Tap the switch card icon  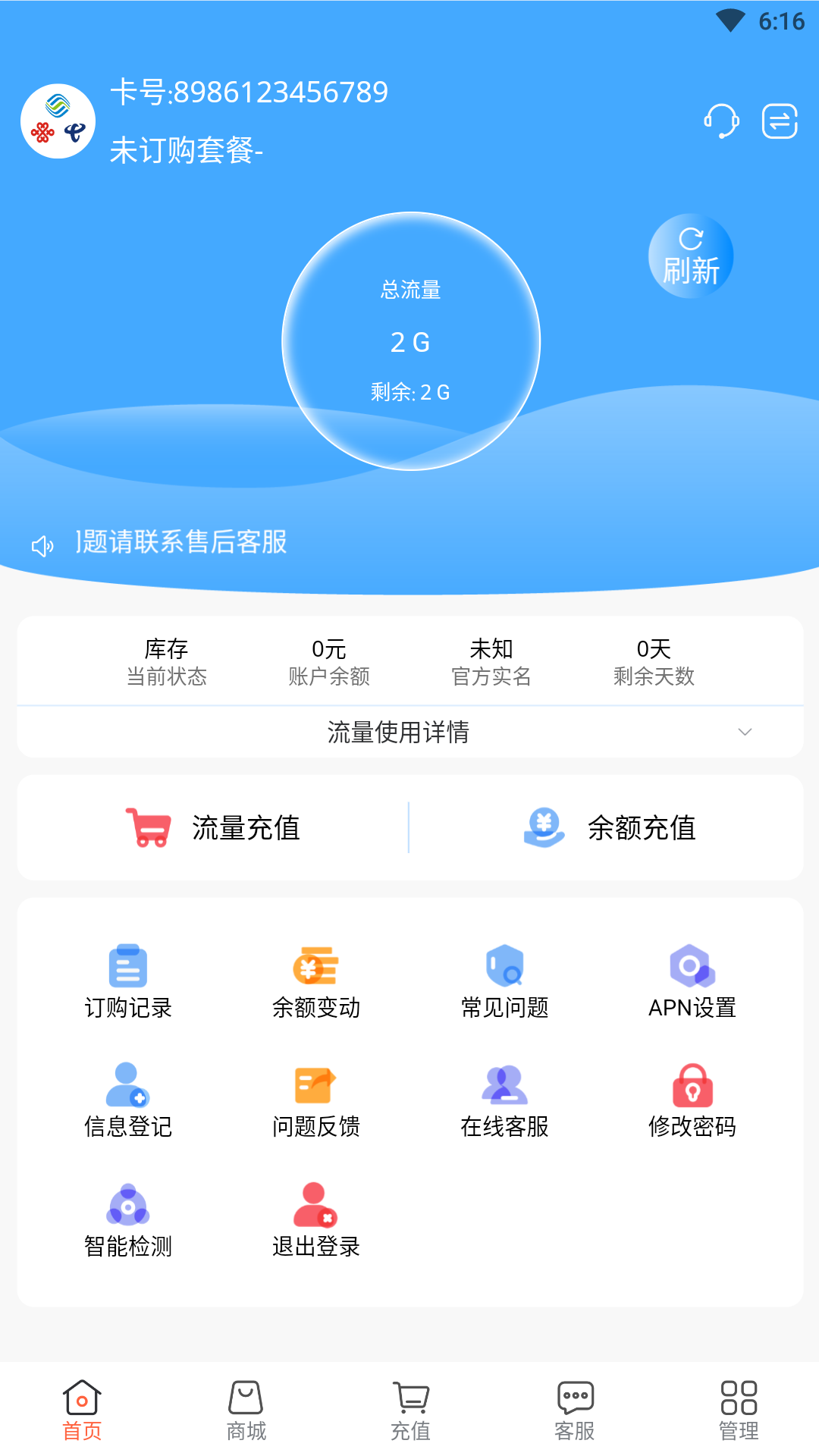[780, 121]
